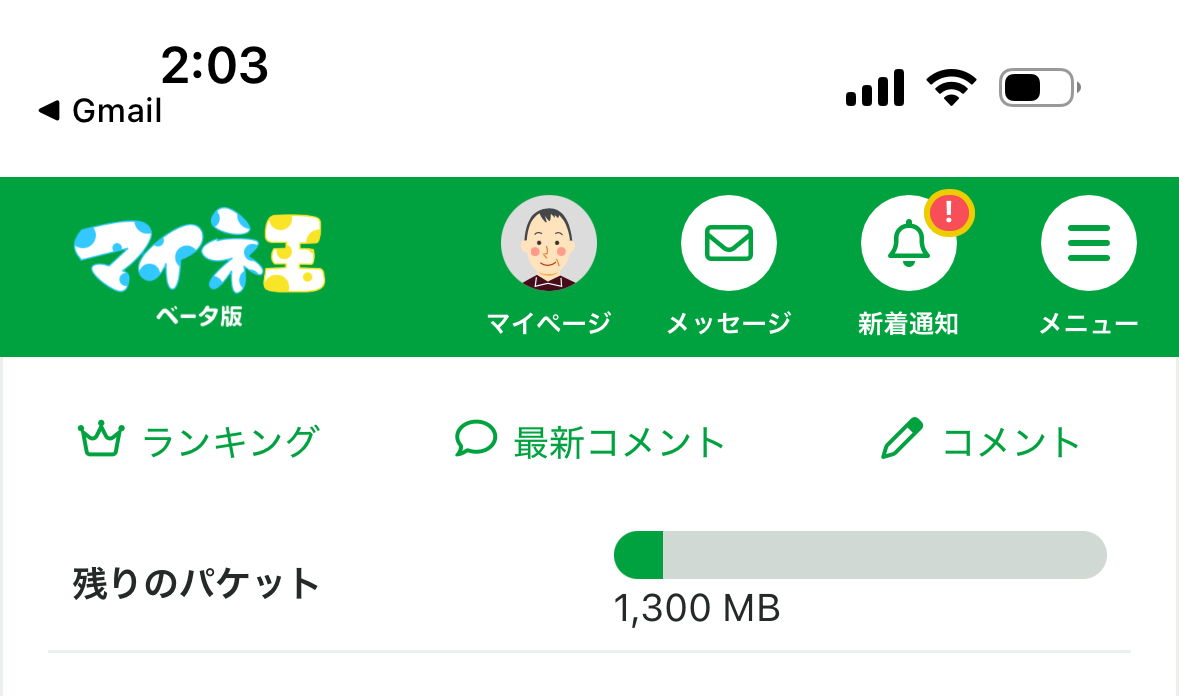Screen dimensions: 1179x696
Task: View the ランキング page
Action: tap(199, 441)
